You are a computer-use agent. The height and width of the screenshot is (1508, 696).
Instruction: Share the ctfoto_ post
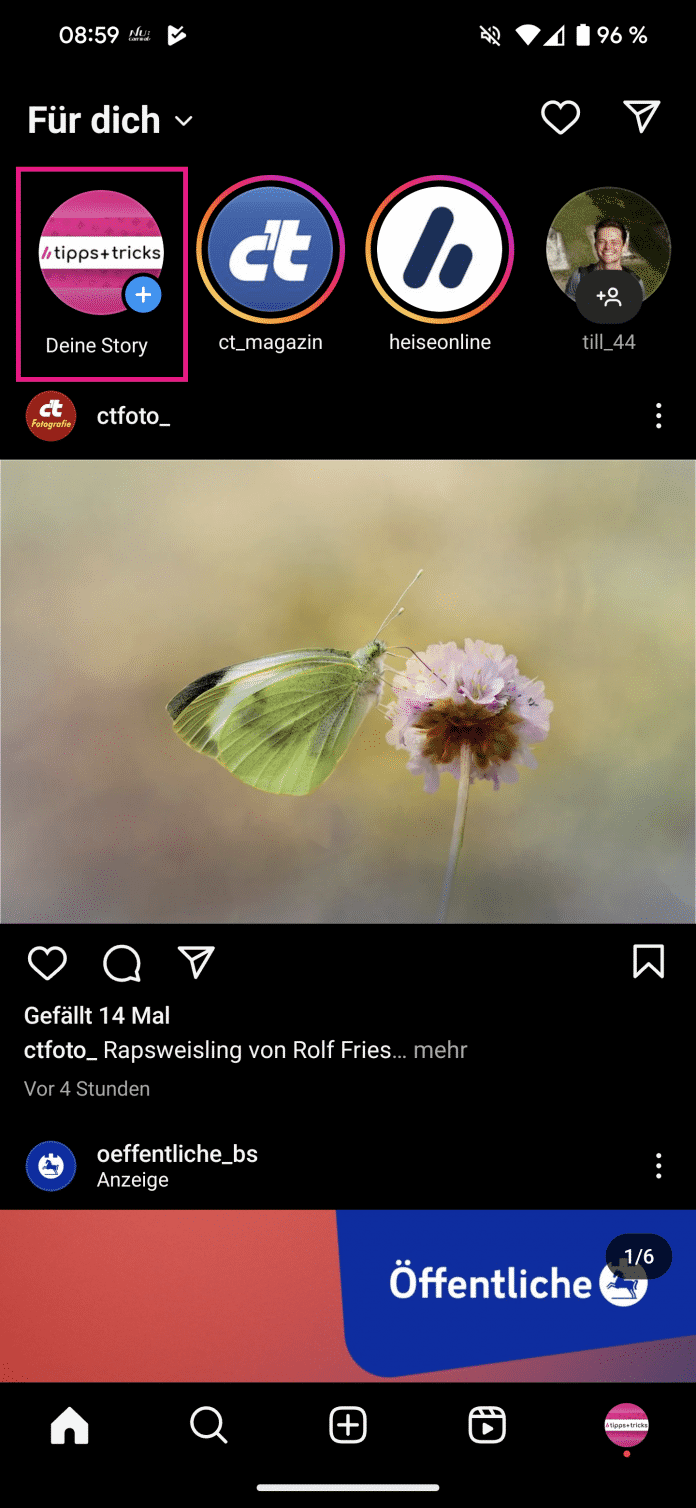196,963
